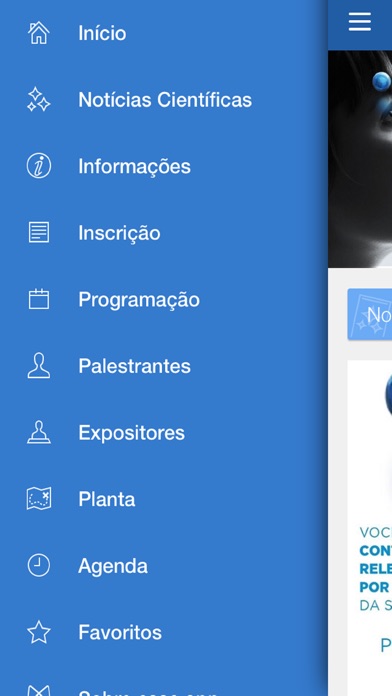Image resolution: width=392 pixels, height=696 pixels.
Task: Browse Expositores
Action: [x=164, y=433]
